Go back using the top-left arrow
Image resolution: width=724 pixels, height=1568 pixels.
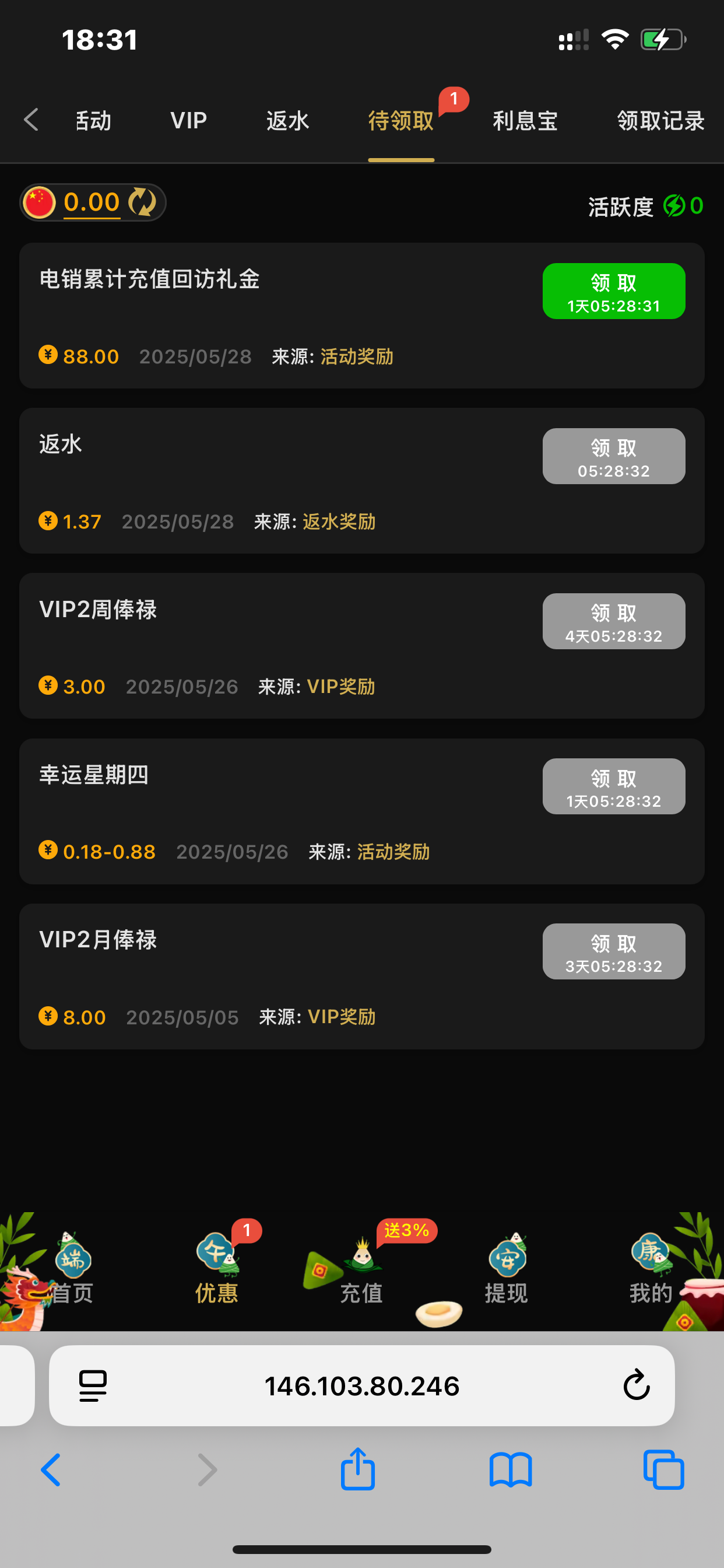pos(31,120)
